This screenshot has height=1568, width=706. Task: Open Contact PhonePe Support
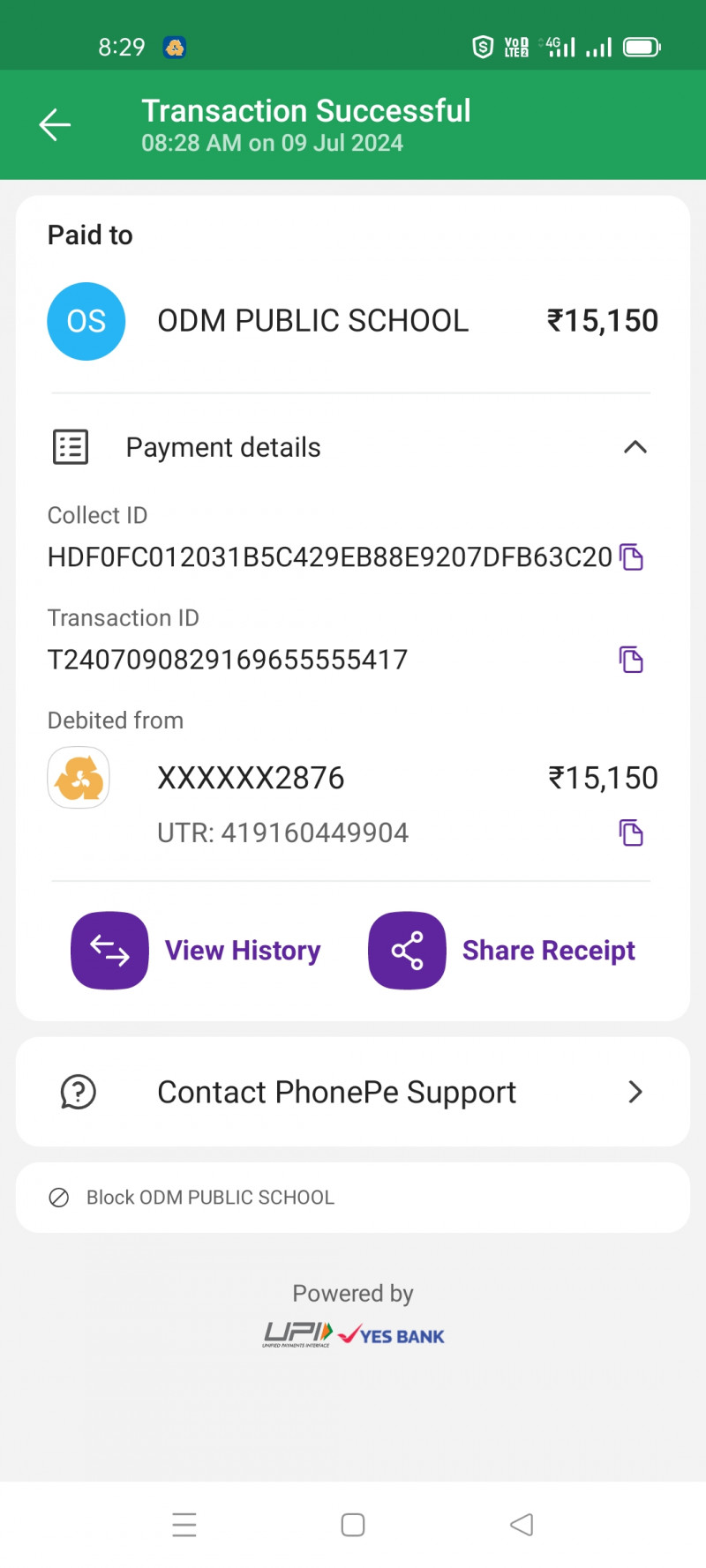353,1092
